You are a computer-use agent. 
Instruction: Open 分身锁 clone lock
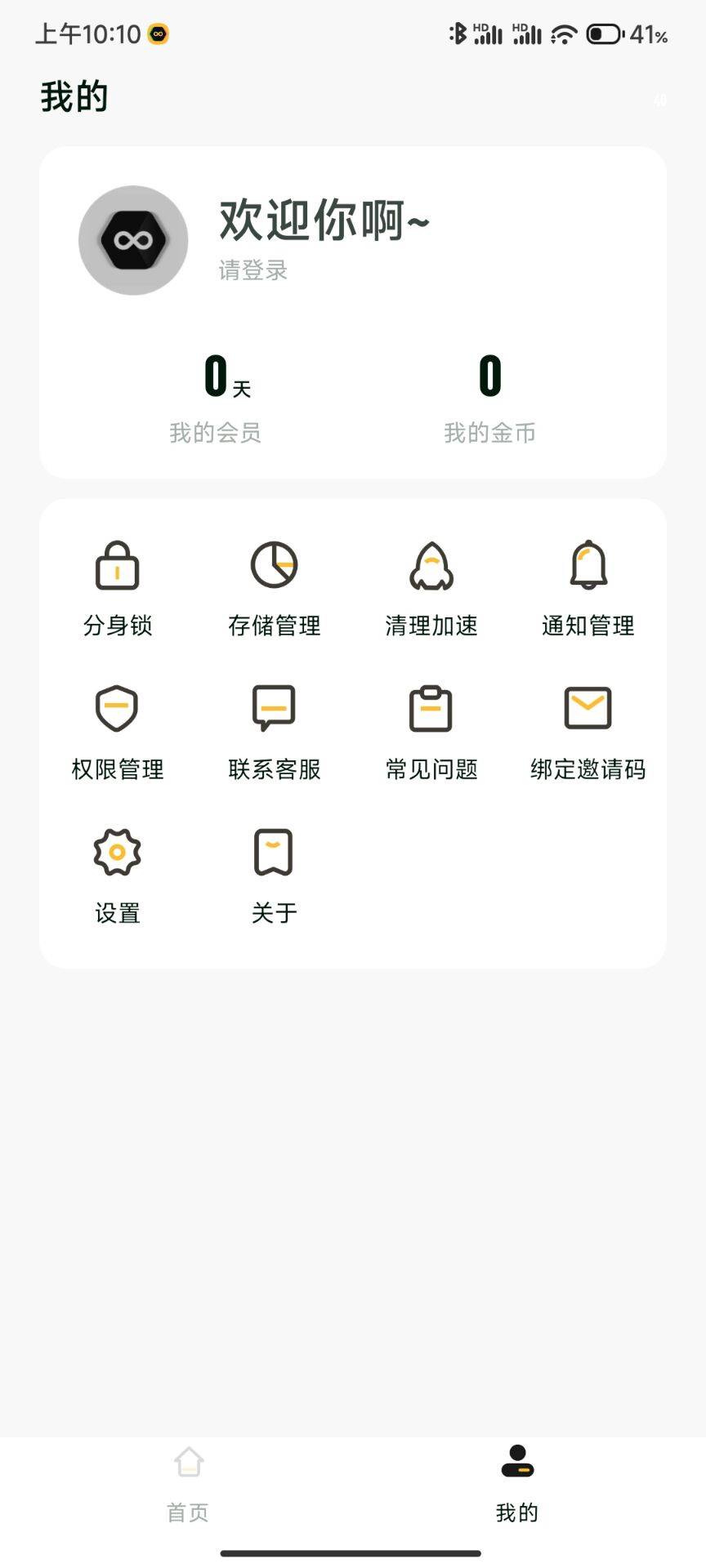pyautogui.click(x=118, y=588)
